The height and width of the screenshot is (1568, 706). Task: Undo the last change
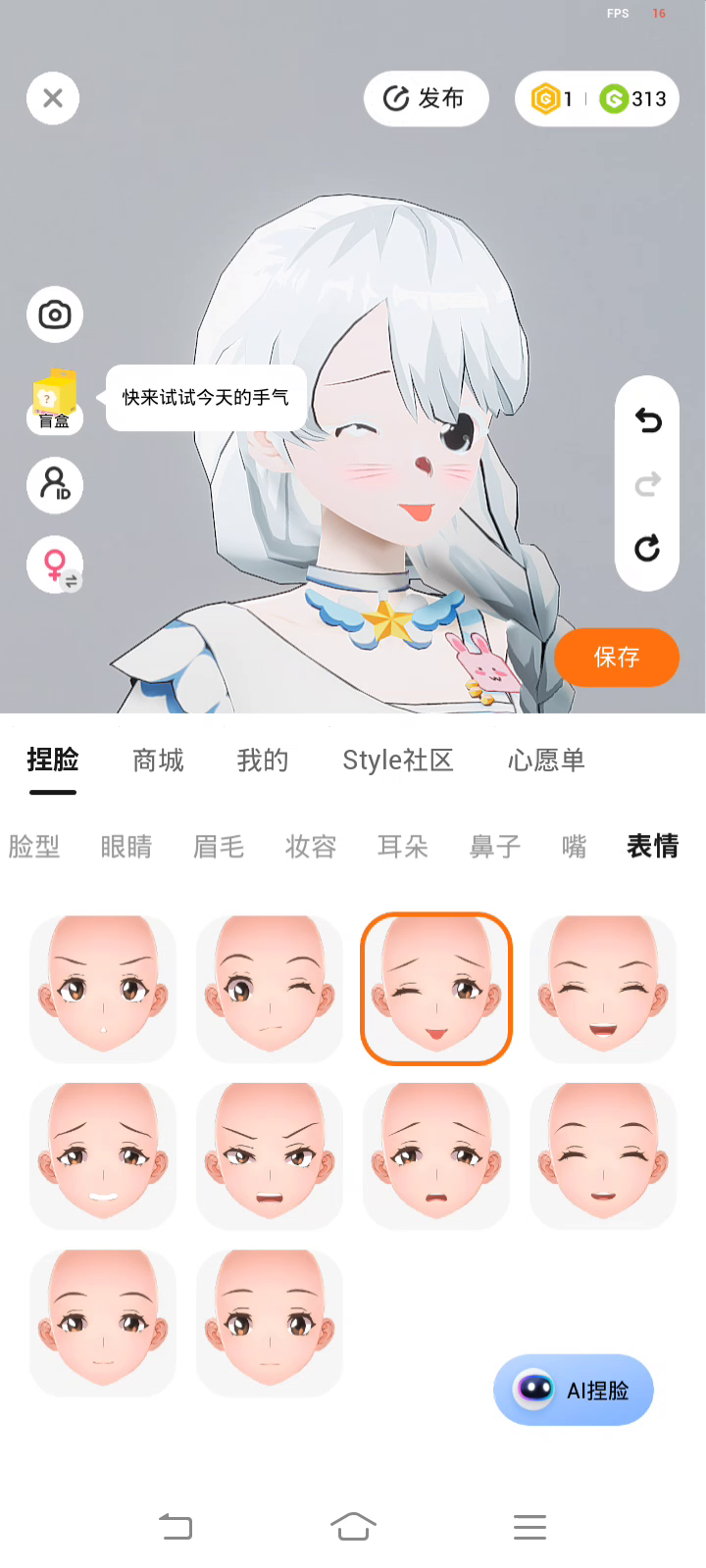(x=647, y=421)
